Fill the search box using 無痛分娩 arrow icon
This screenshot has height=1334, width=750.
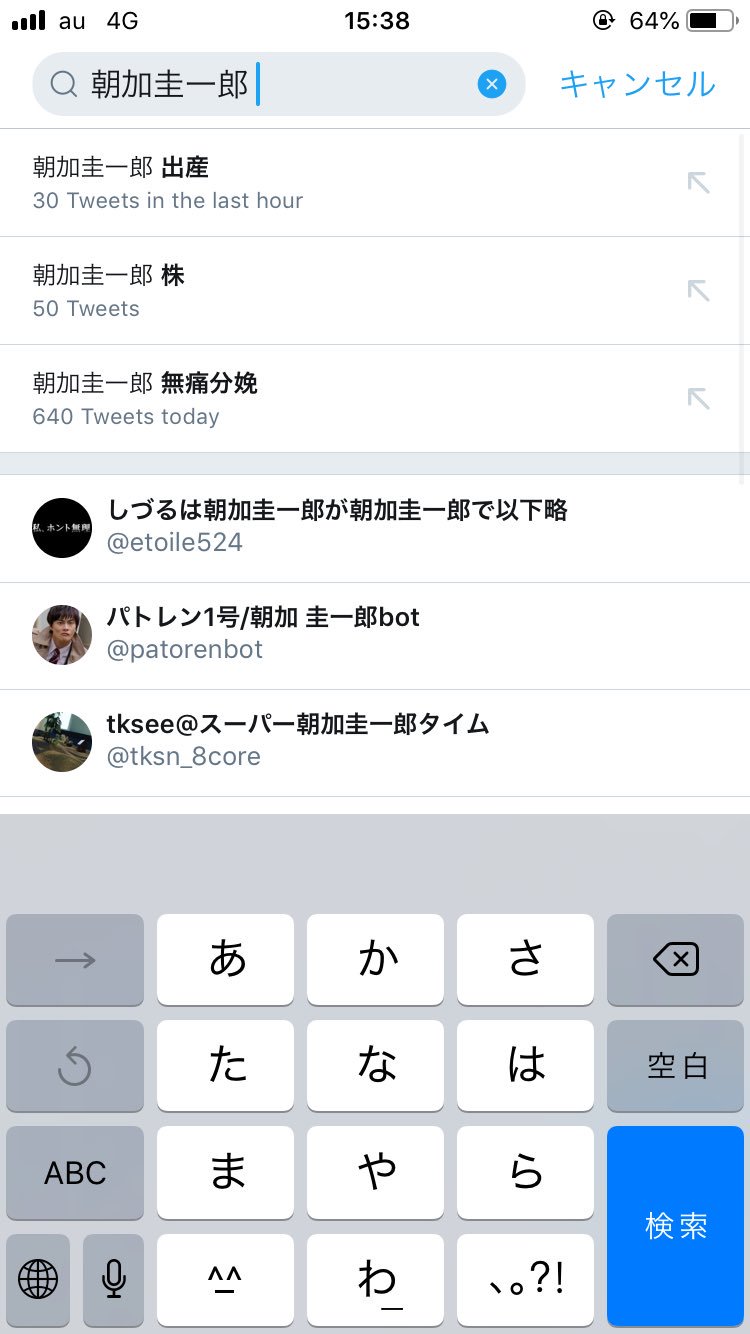(698, 399)
